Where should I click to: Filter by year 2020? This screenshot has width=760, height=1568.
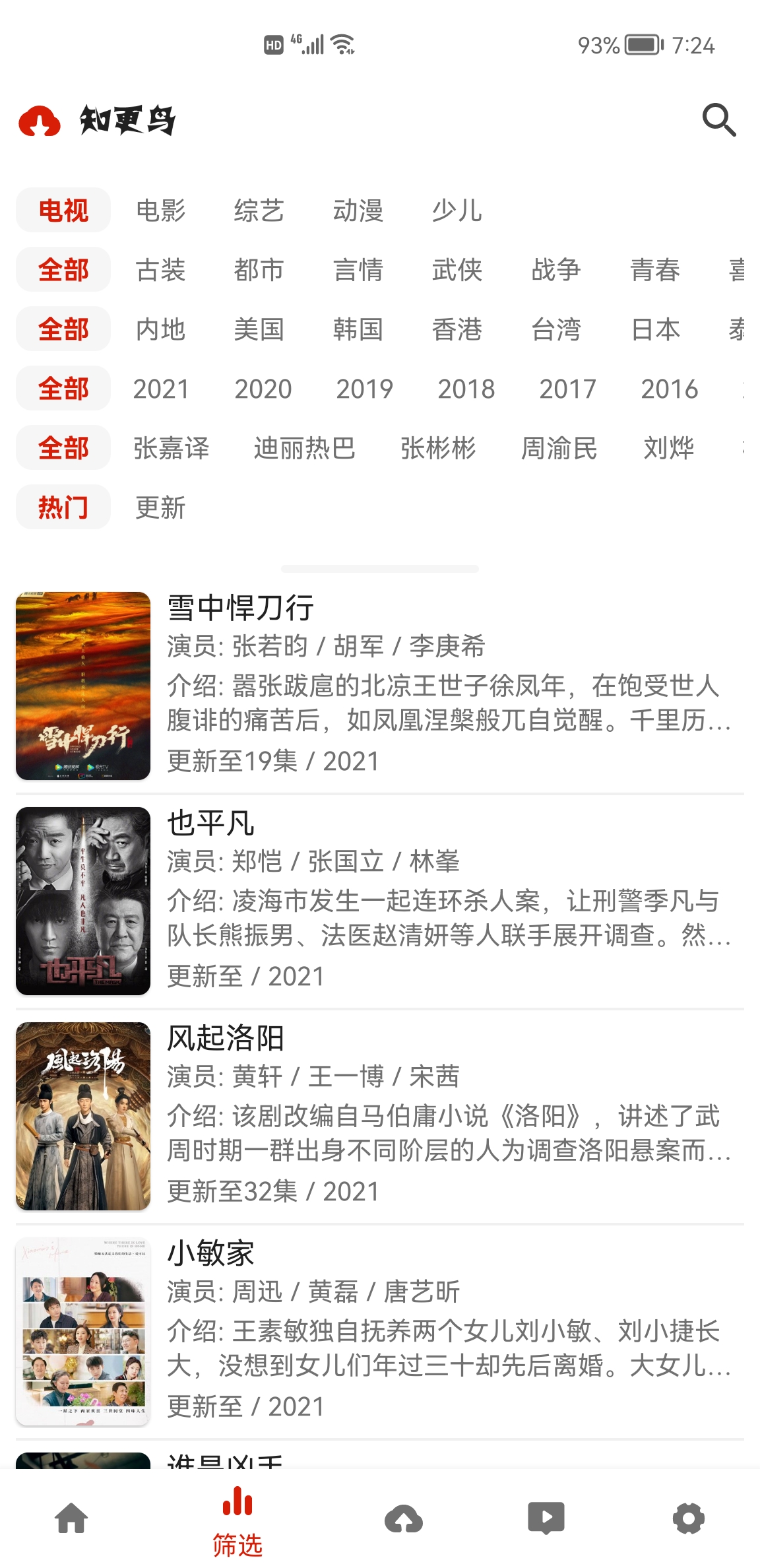coord(263,389)
